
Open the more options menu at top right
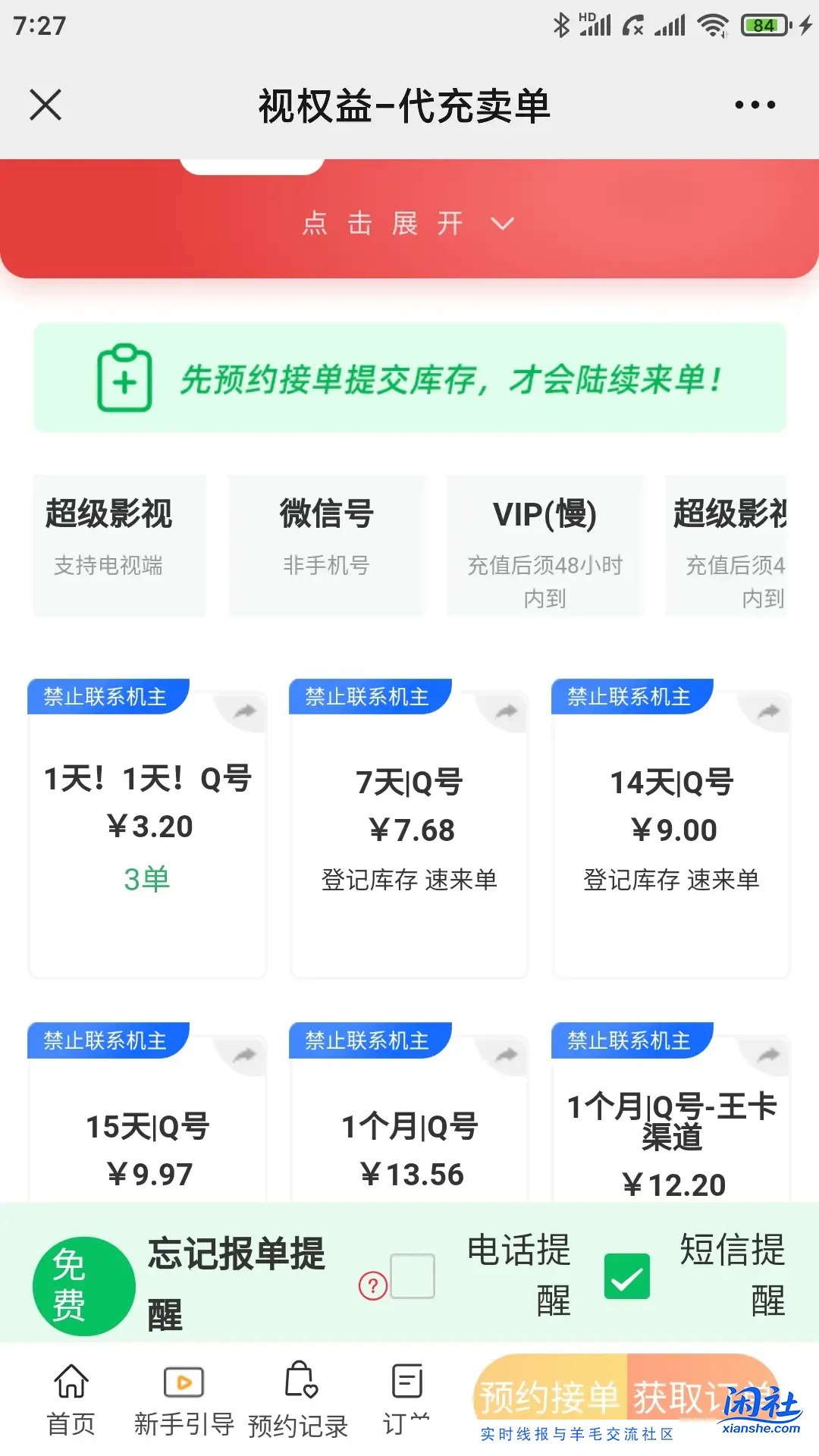click(753, 105)
